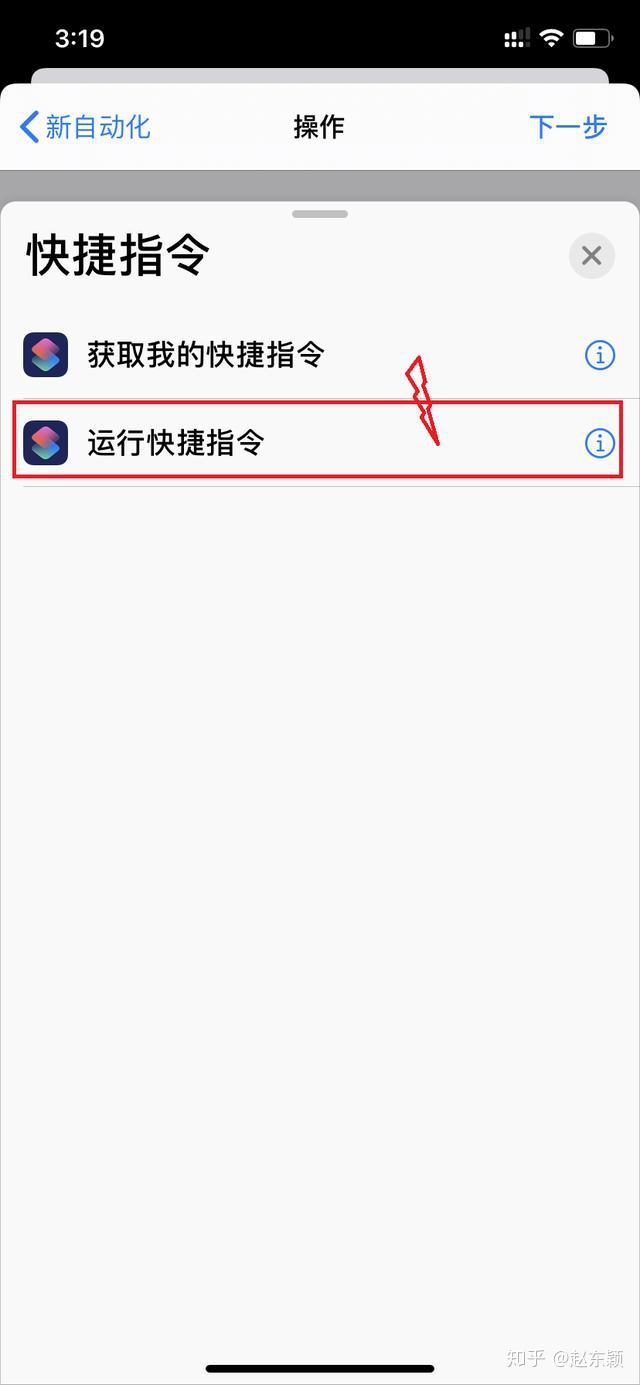Tap 下一步 to continue

(x=567, y=127)
